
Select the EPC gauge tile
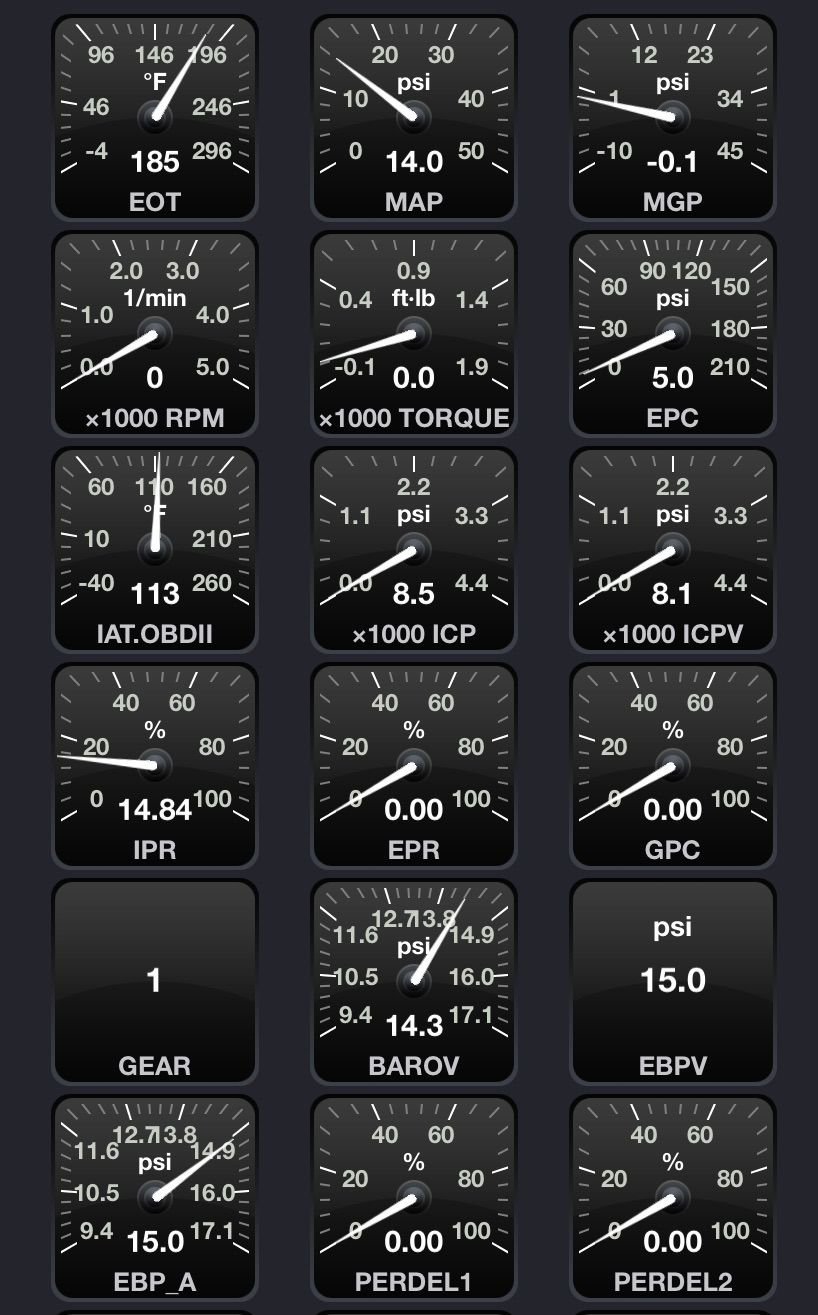[673, 333]
